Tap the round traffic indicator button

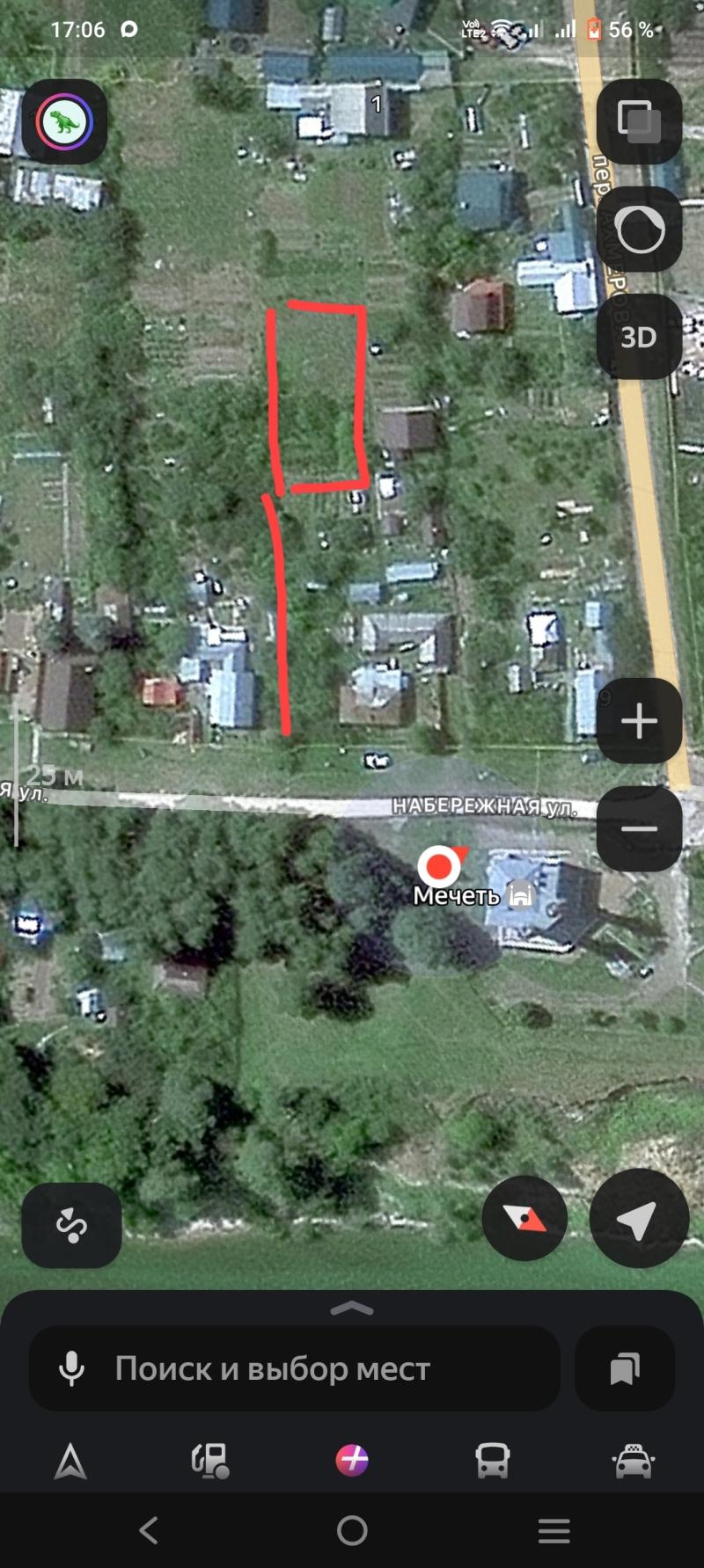click(x=640, y=230)
